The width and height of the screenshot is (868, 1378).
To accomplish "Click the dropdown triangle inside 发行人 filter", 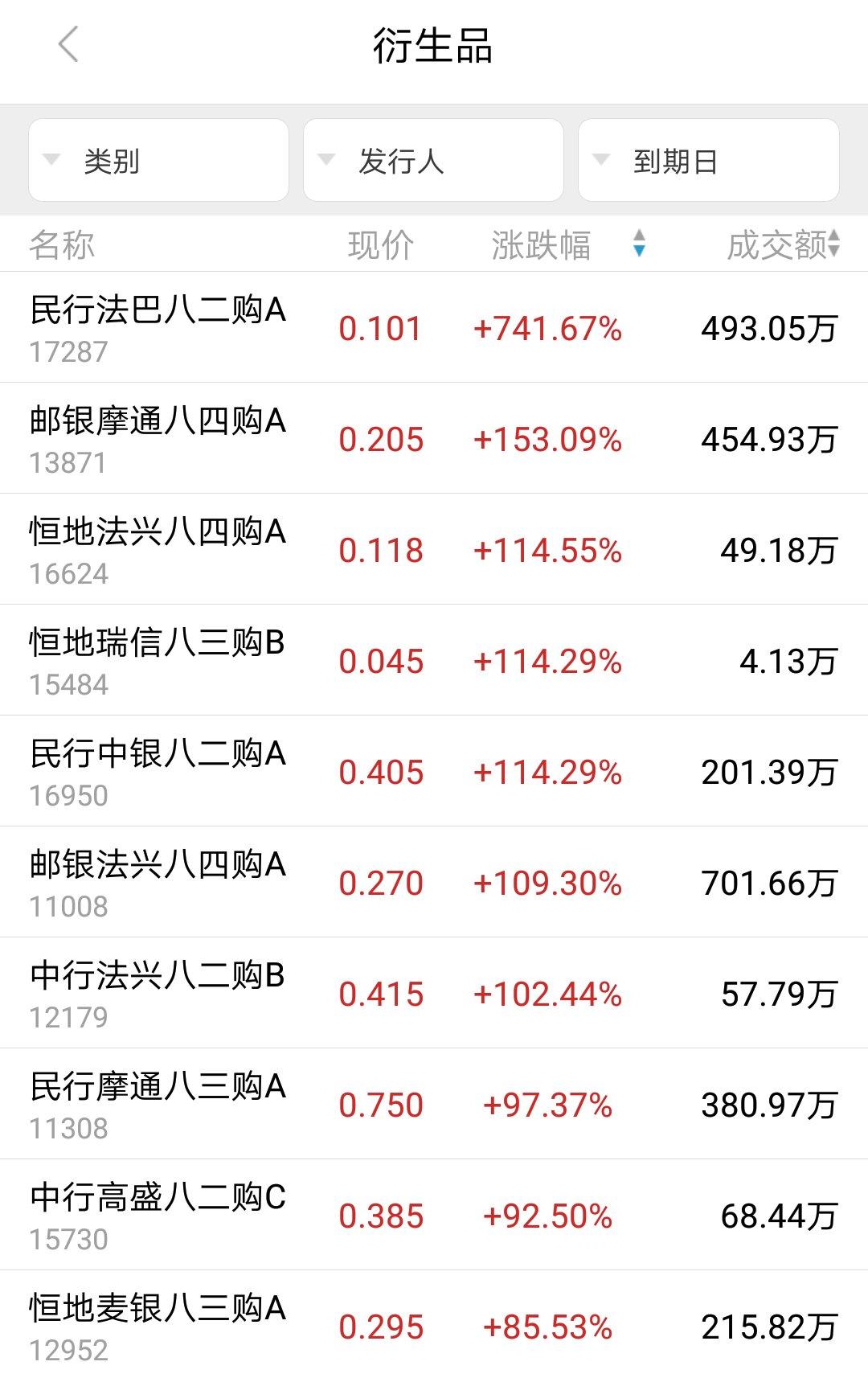I will click(x=326, y=159).
